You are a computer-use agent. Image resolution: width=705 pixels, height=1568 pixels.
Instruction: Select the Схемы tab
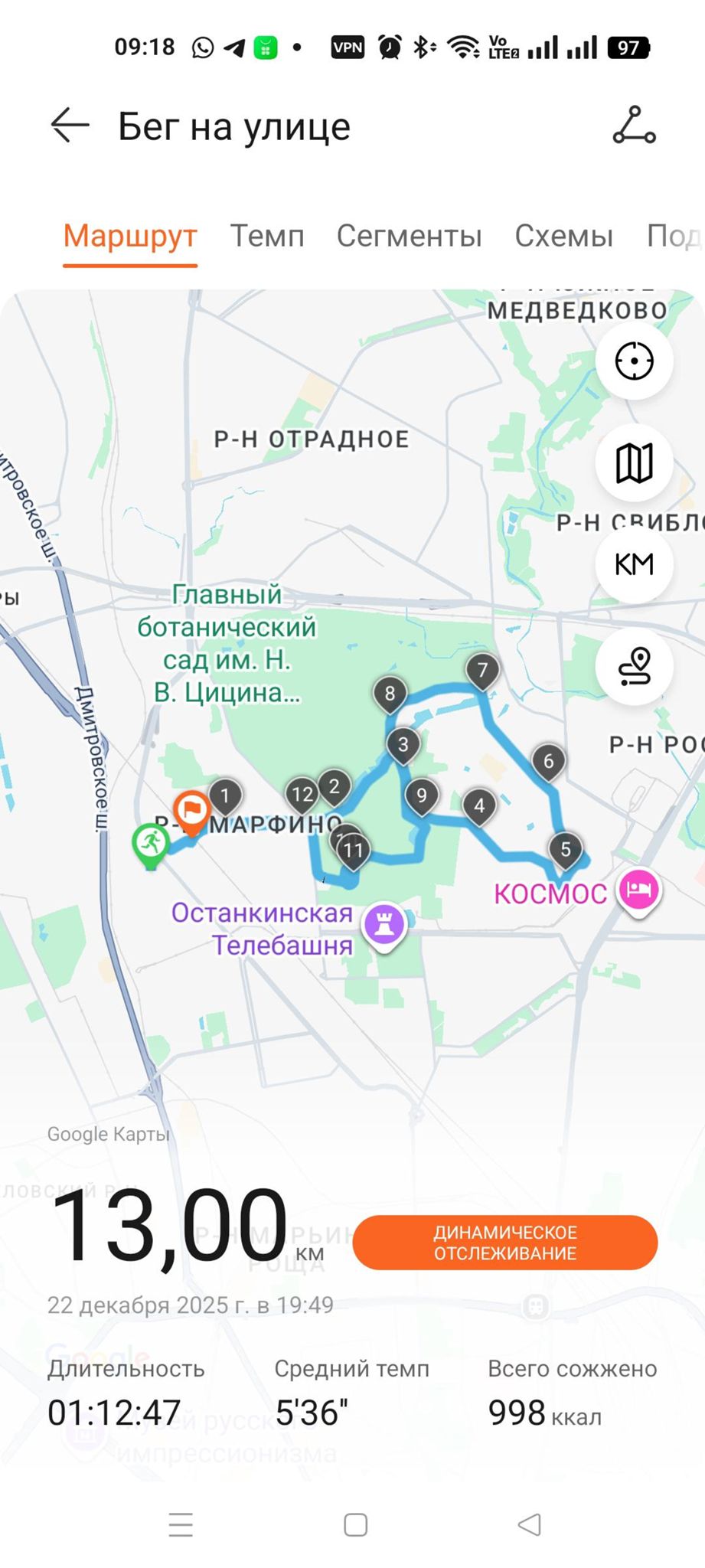click(x=563, y=236)
